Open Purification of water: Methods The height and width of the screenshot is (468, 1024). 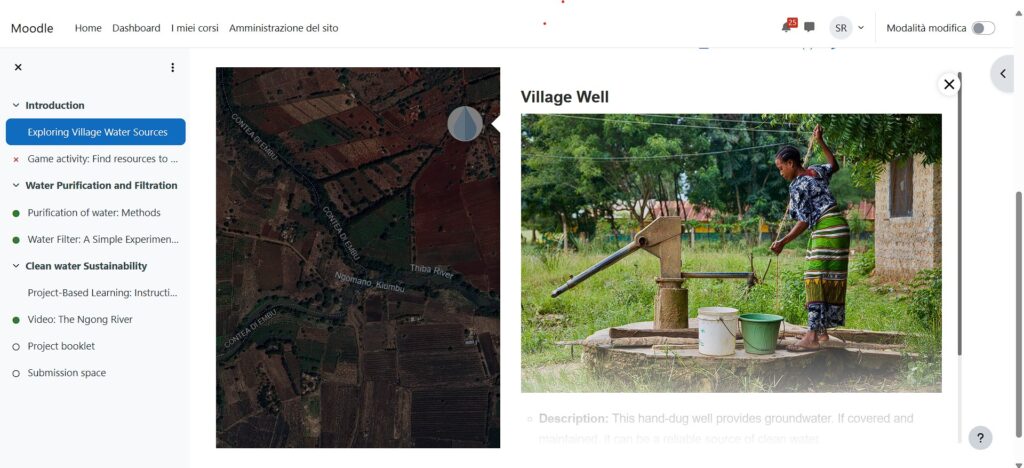(94, 212)
